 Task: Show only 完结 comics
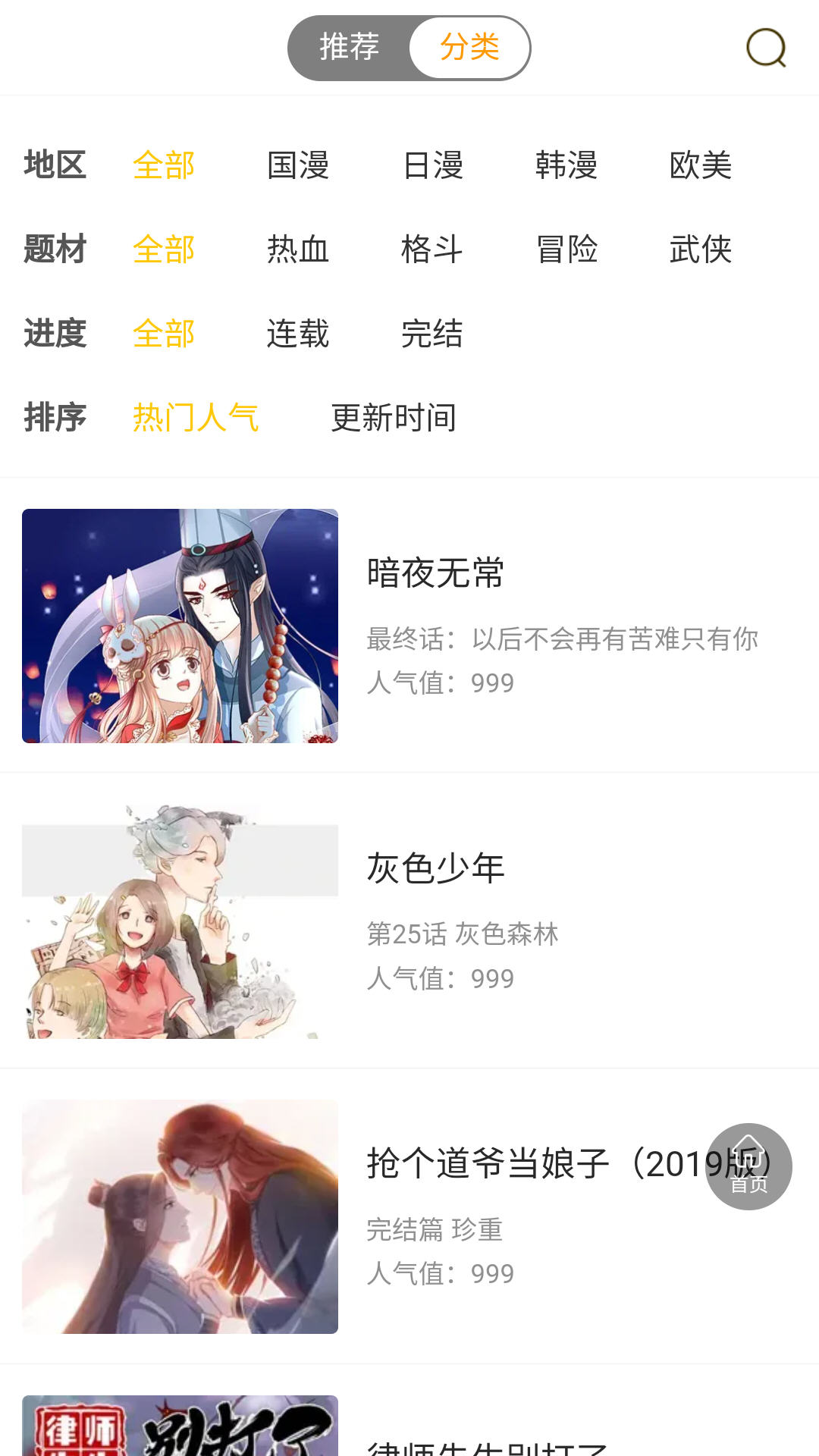click(x=432, y=334)
